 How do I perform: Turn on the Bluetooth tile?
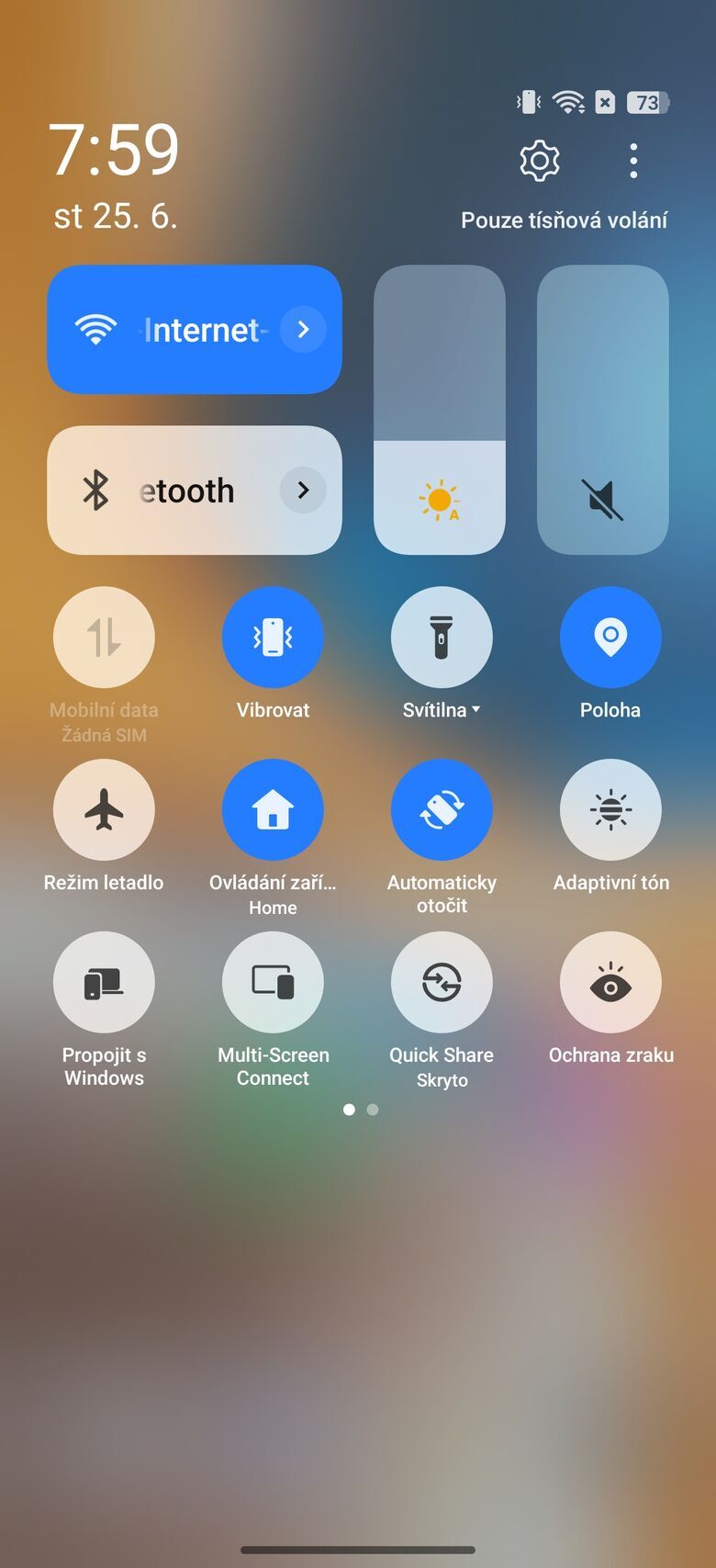165,491
